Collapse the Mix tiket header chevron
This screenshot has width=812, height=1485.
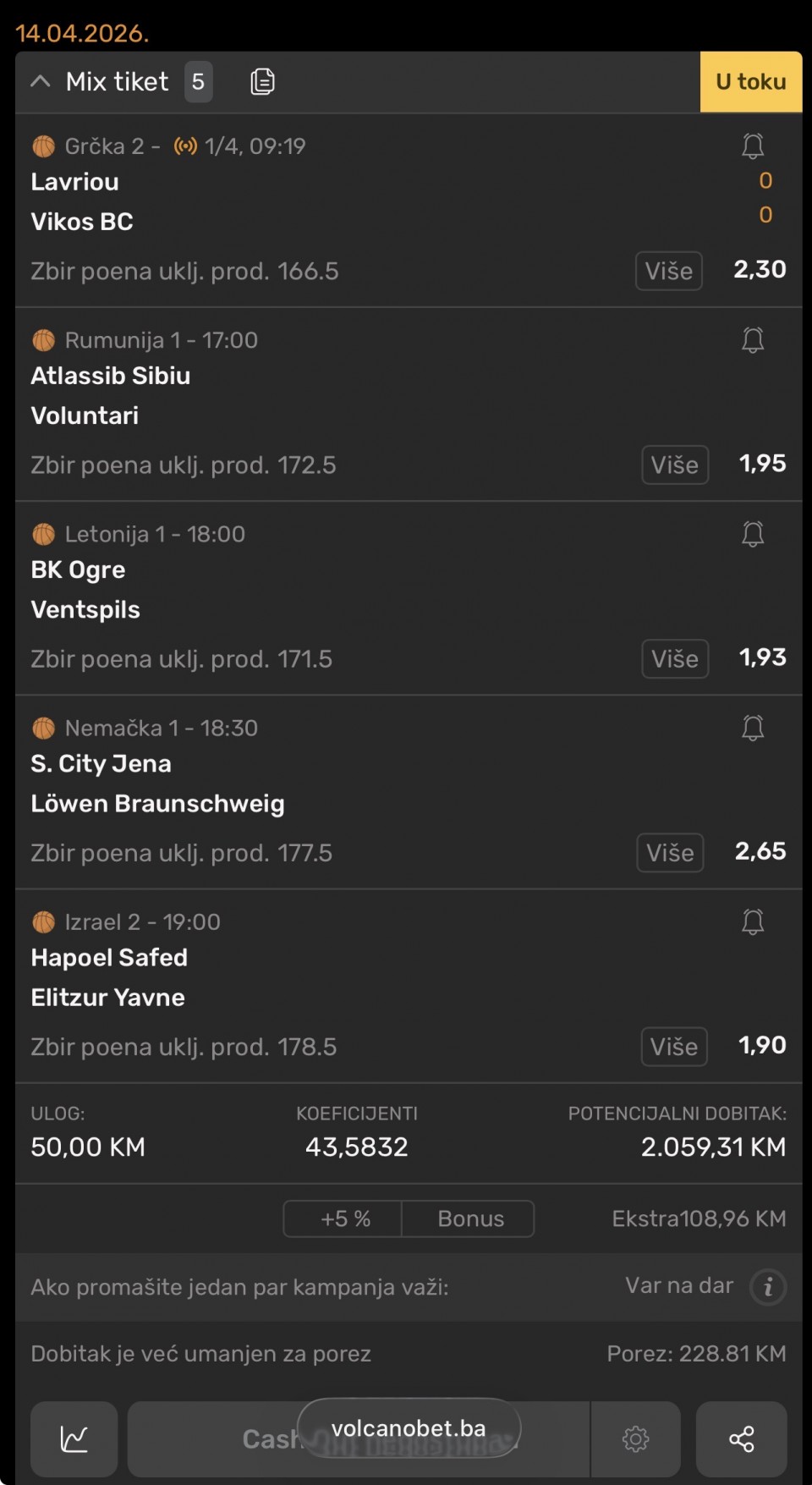click(40, 81)
